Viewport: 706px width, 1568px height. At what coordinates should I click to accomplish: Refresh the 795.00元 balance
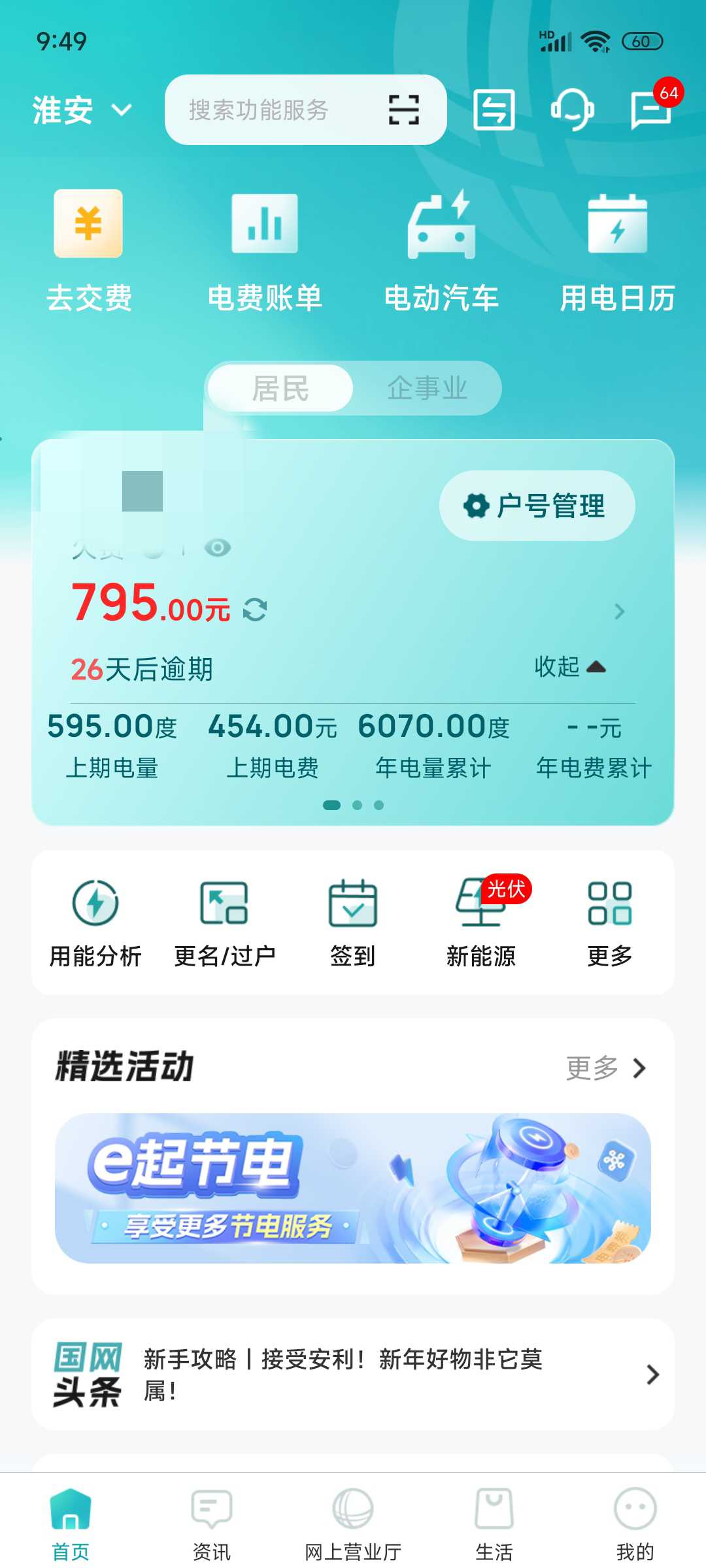pyautogui.click(x=254, y=610)
